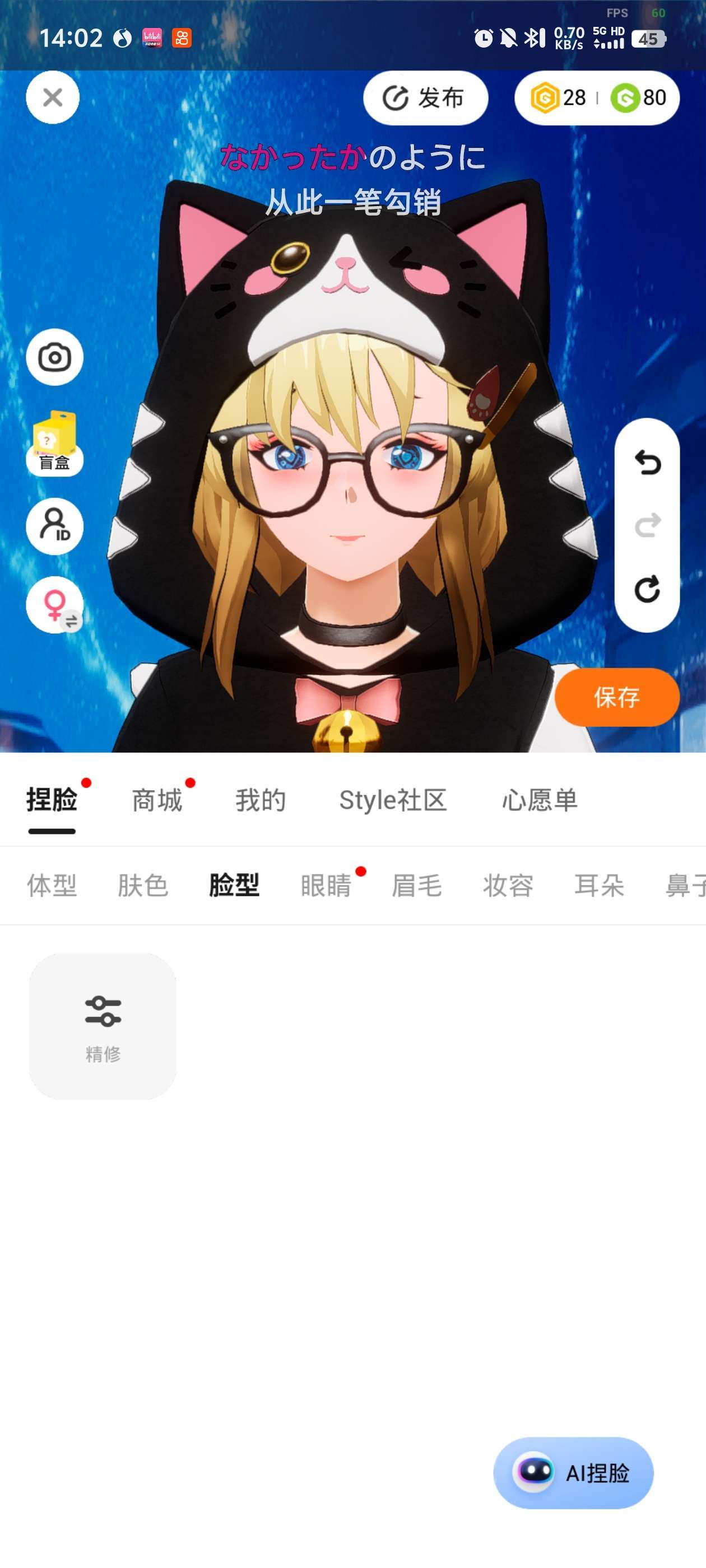Open the avatar ID icon
706x1568 pixels.
pos(54,526)
